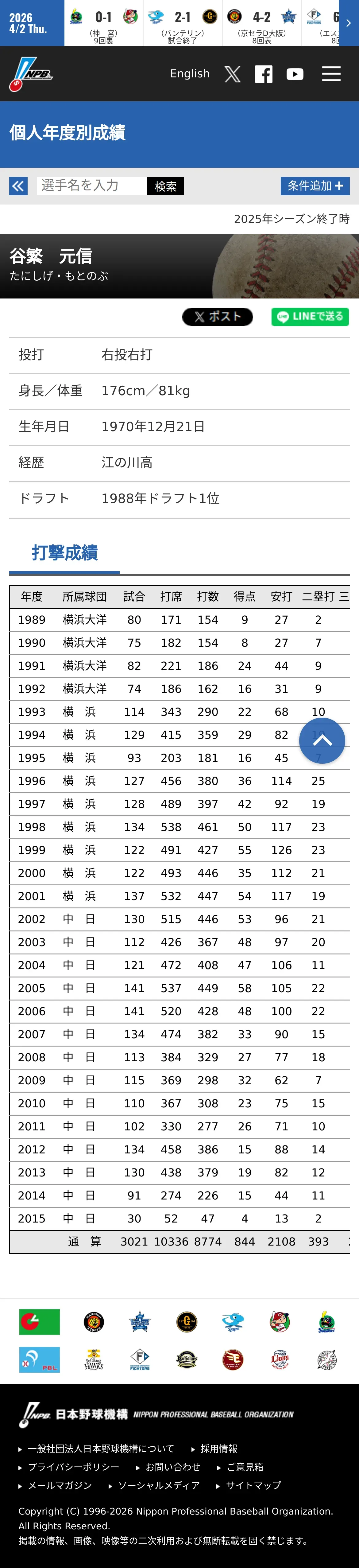Open the Central League logo tile
359x1568 pixels.
point(40,1322)
